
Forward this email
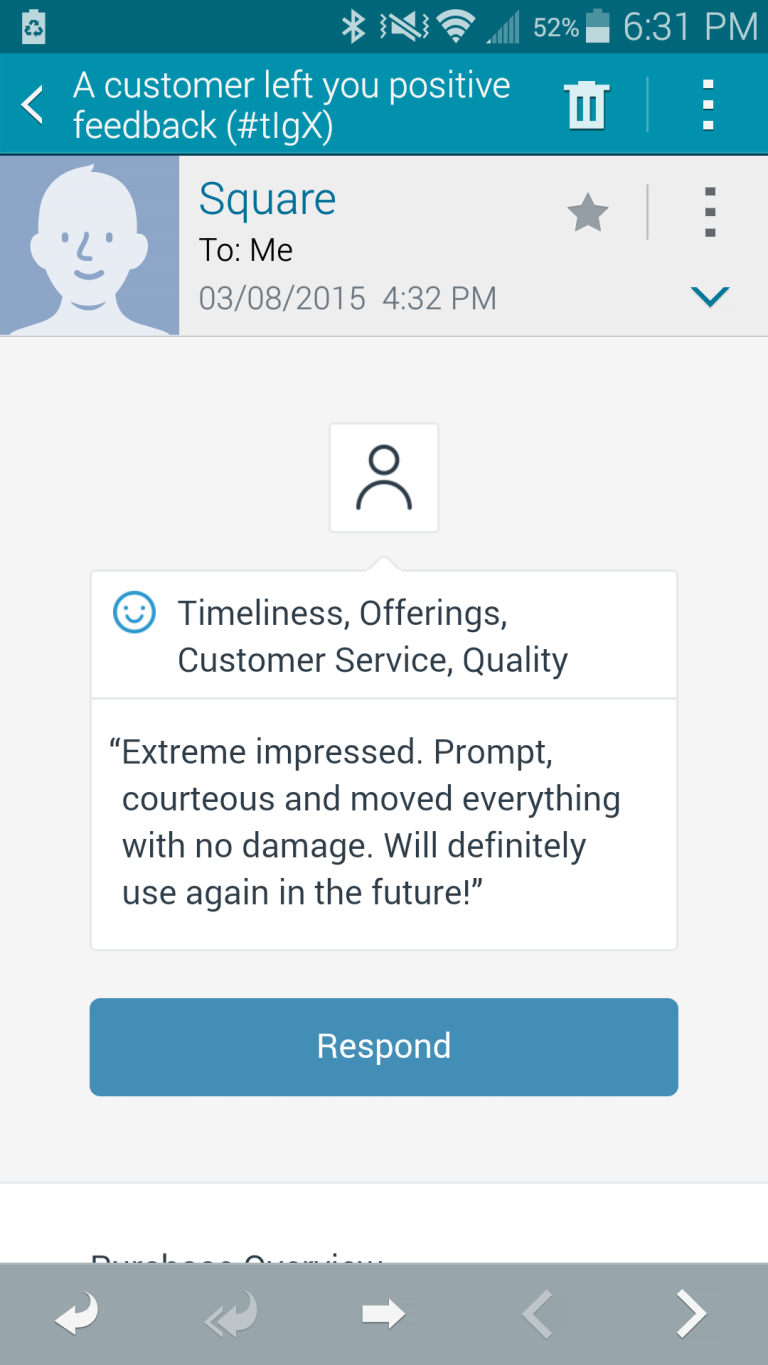[x=383, y=1314]
